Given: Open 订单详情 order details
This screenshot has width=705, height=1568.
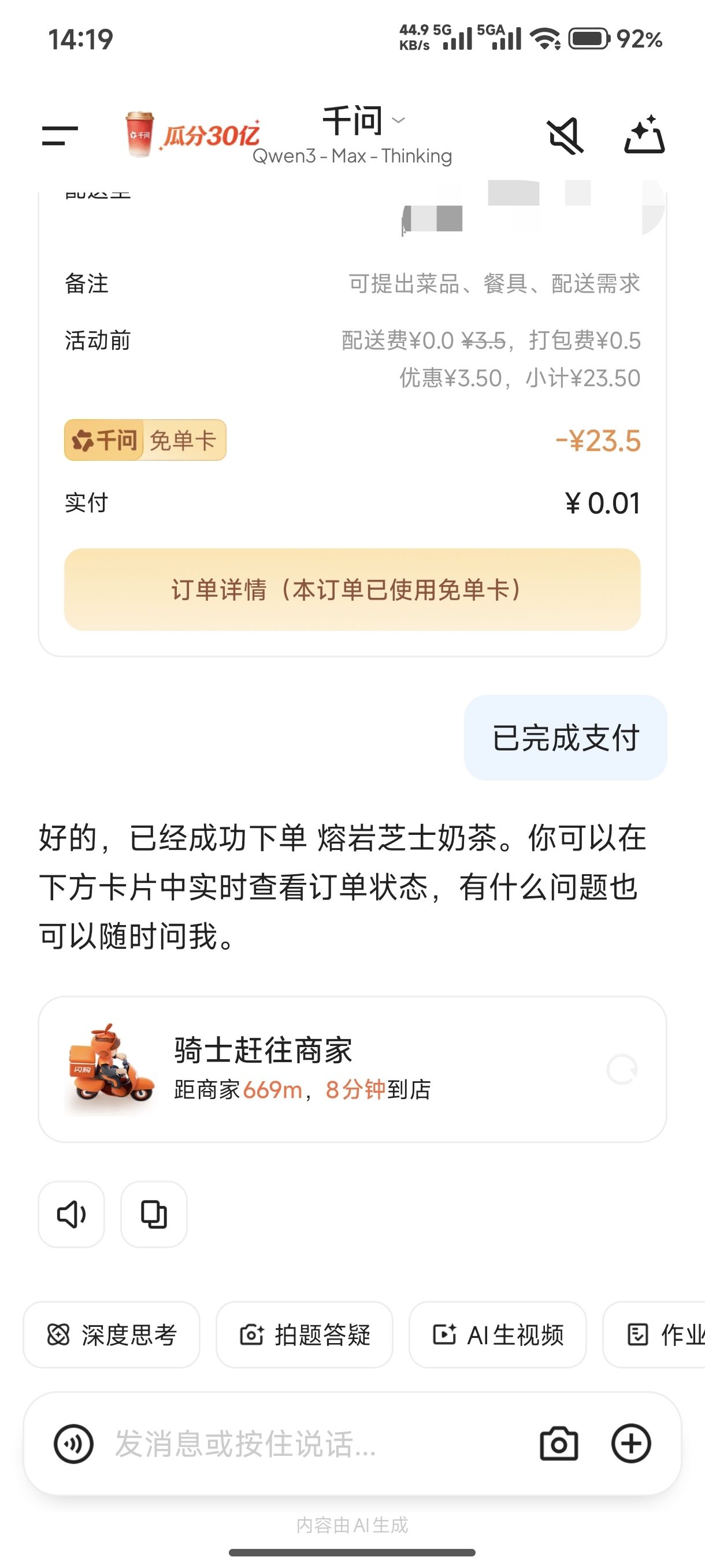Looking at the screenshot, I should pyautogui.click(x=352, y=589).
